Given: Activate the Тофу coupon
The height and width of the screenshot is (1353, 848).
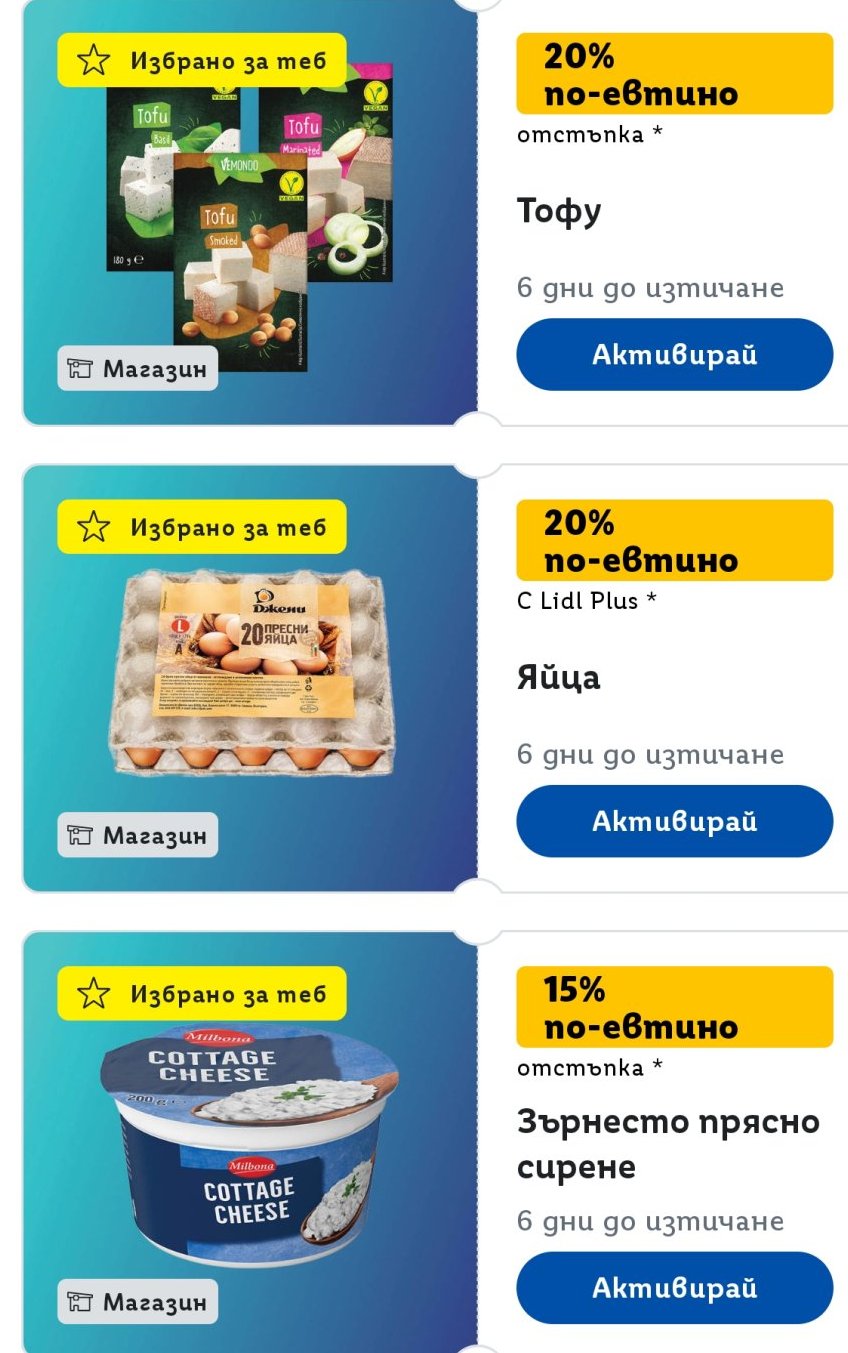Looking at the screenshot, I should (674, 354).
